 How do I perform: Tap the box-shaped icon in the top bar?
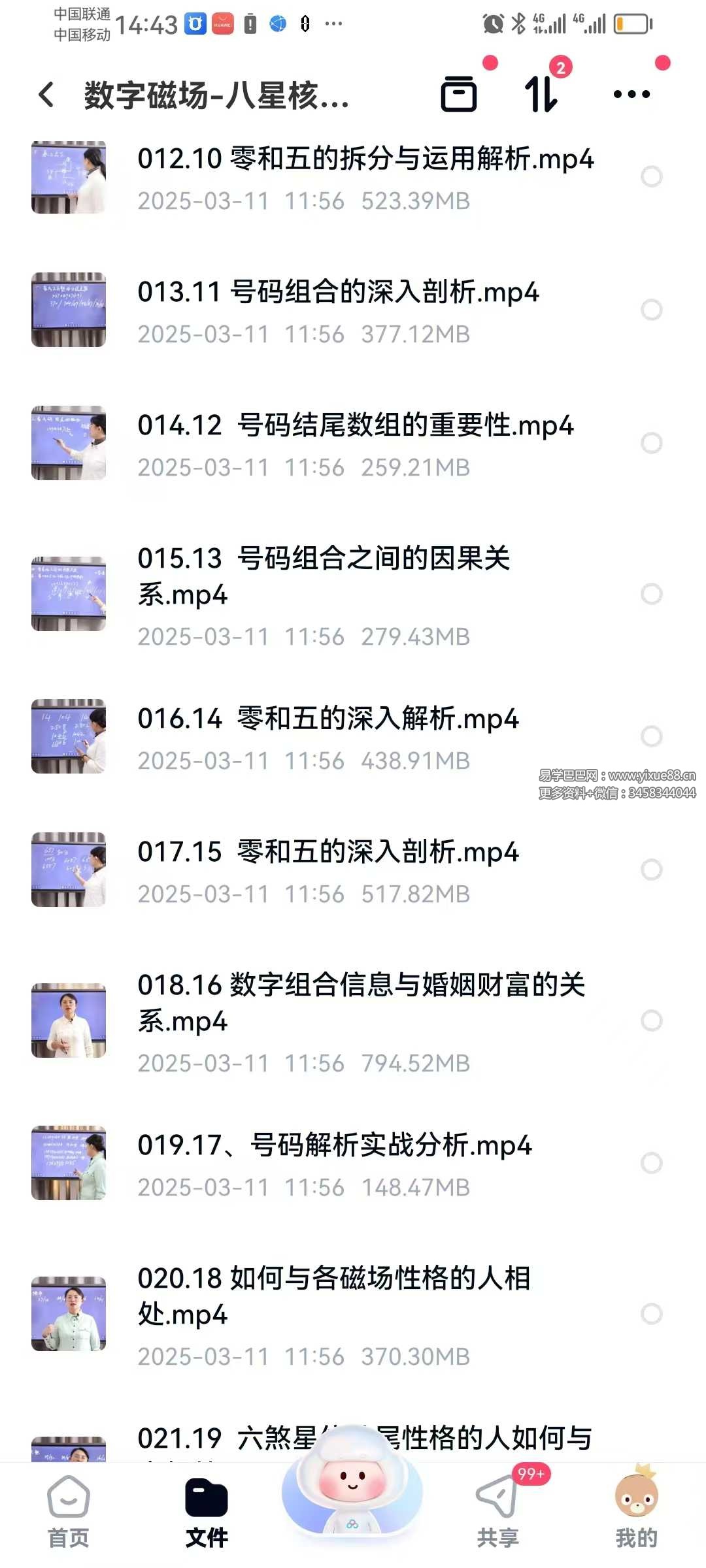[x=459, y=94]
